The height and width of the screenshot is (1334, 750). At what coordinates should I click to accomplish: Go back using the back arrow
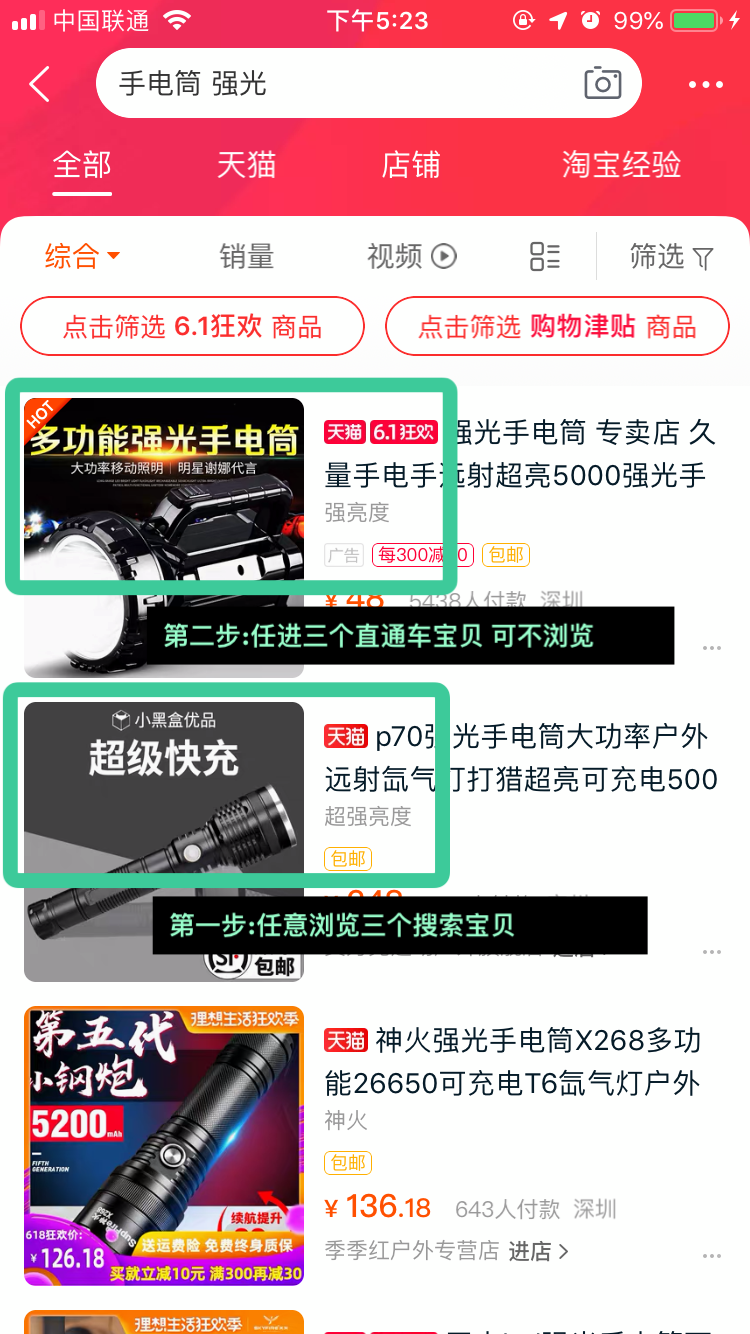(40, 84)
